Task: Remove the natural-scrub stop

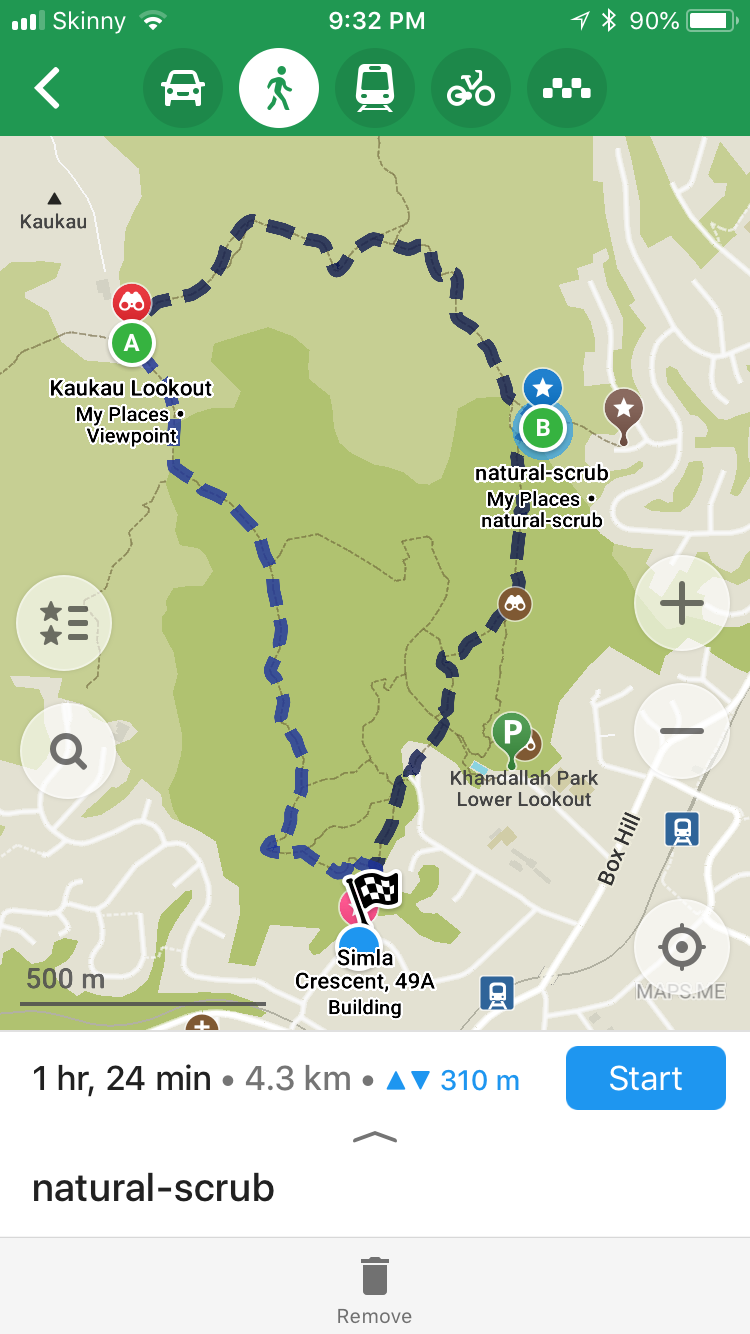Action: tap(375, 1290)
